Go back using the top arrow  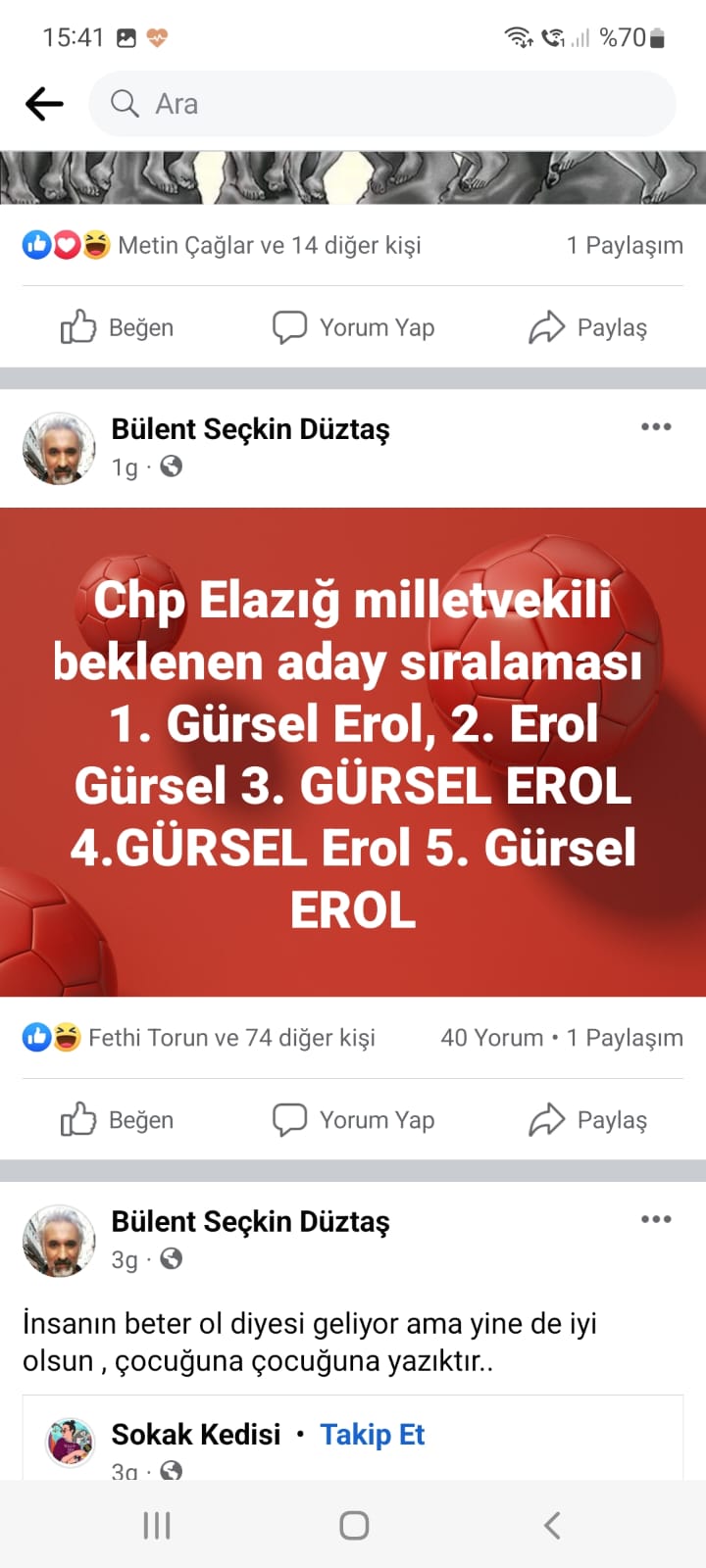44,104
